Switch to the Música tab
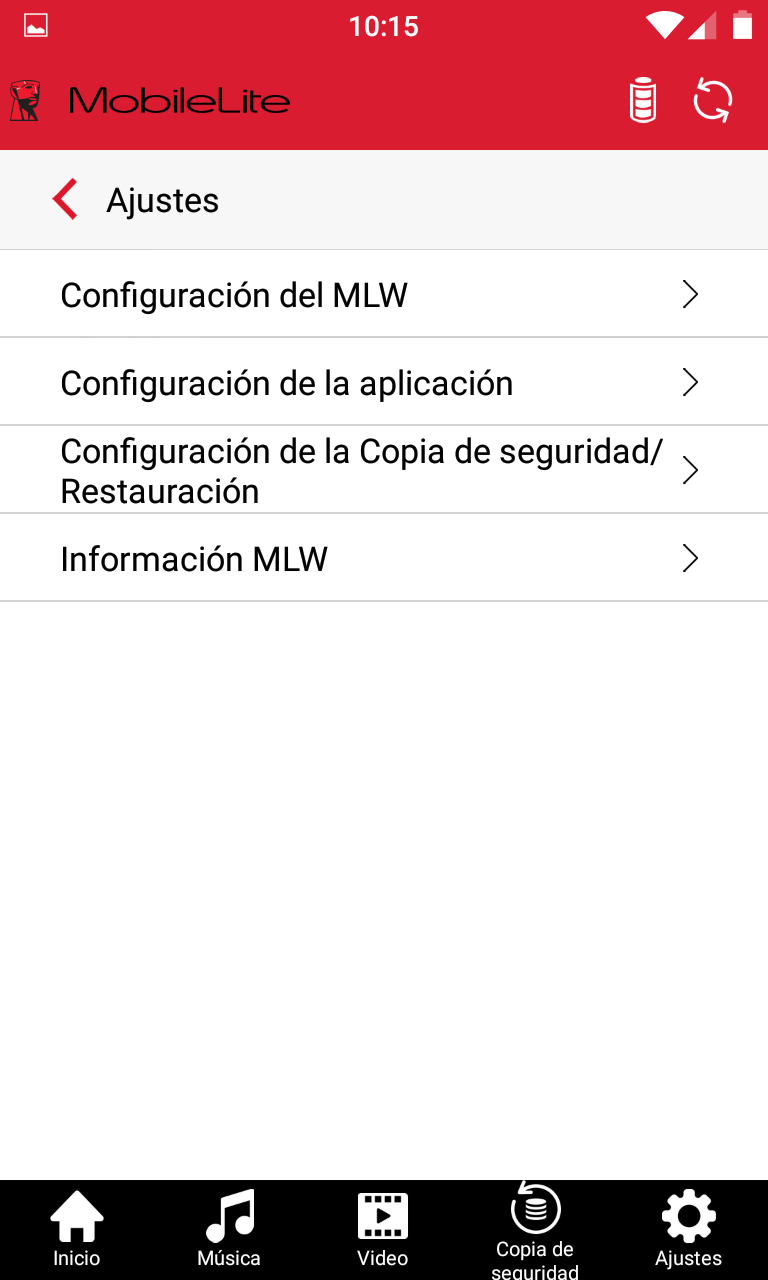The image size is (768, 1280). (230, 1230)
